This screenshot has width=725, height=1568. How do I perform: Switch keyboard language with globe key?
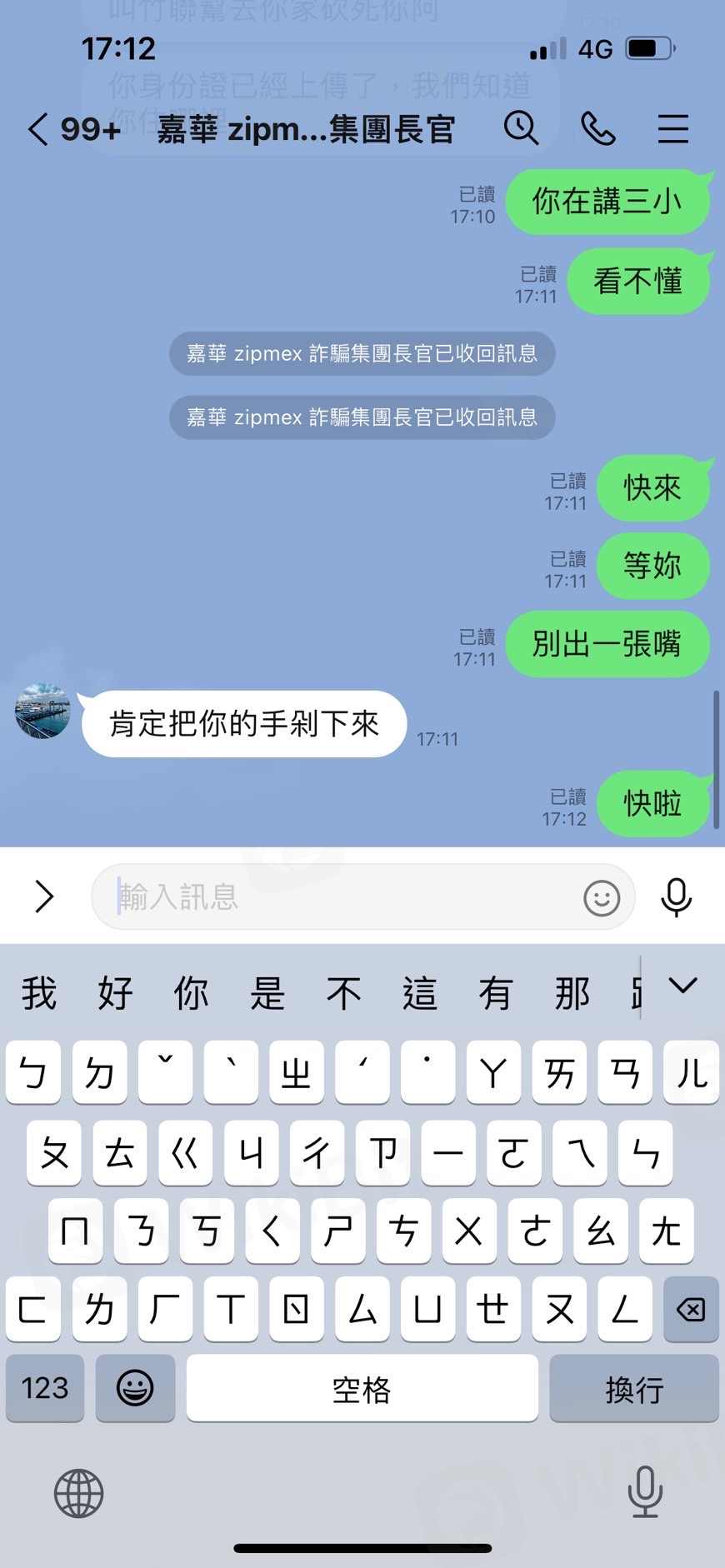tap(78, 1493)
